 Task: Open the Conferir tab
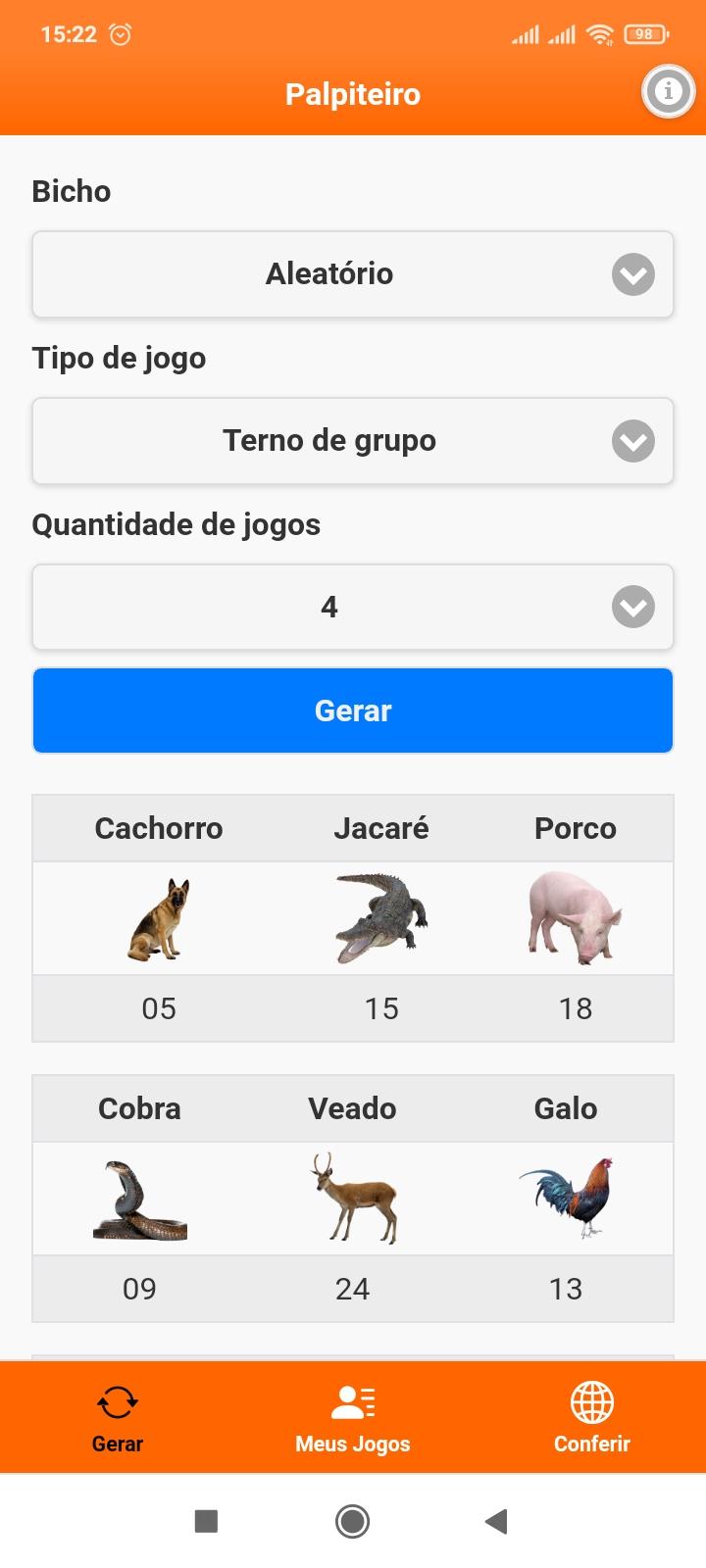tap(591, 1418)
